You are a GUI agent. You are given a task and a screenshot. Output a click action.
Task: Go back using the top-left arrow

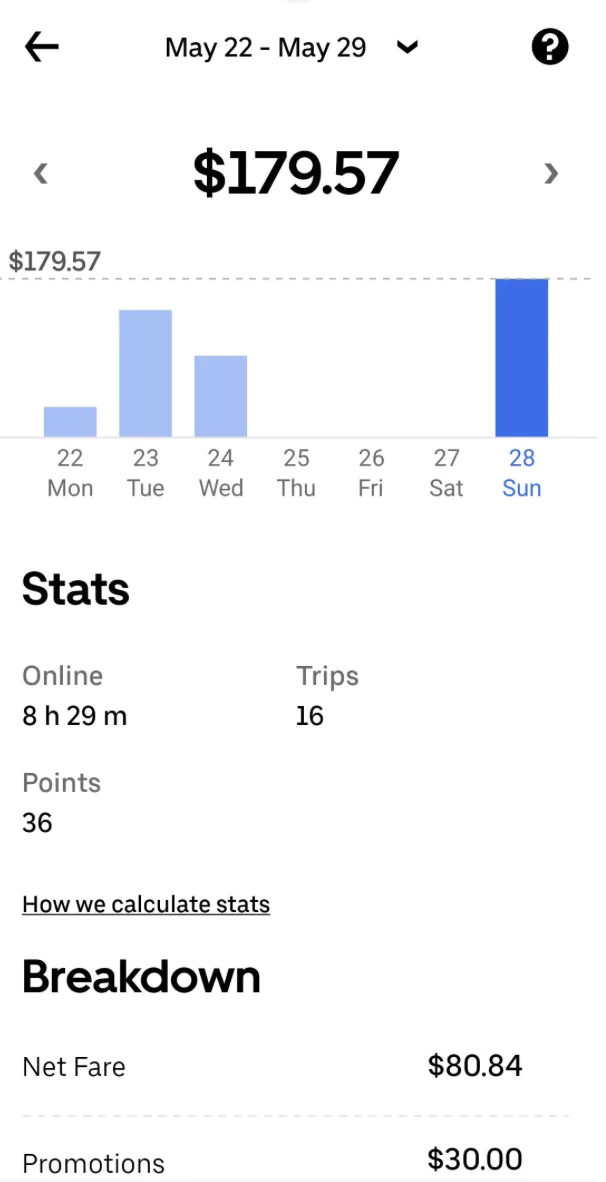pyautogui.click(x=41, y=48)
